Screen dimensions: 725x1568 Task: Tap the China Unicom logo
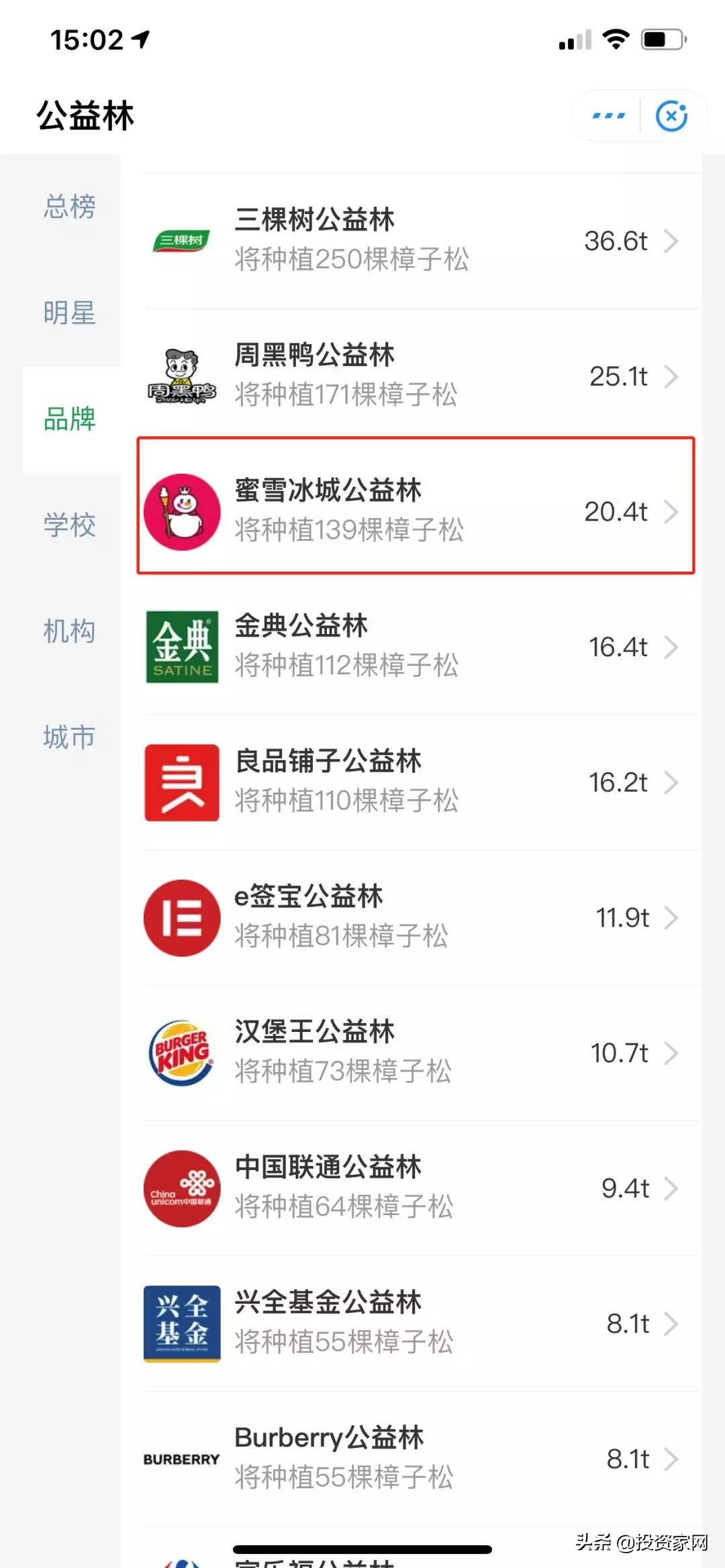point(181,1189)
